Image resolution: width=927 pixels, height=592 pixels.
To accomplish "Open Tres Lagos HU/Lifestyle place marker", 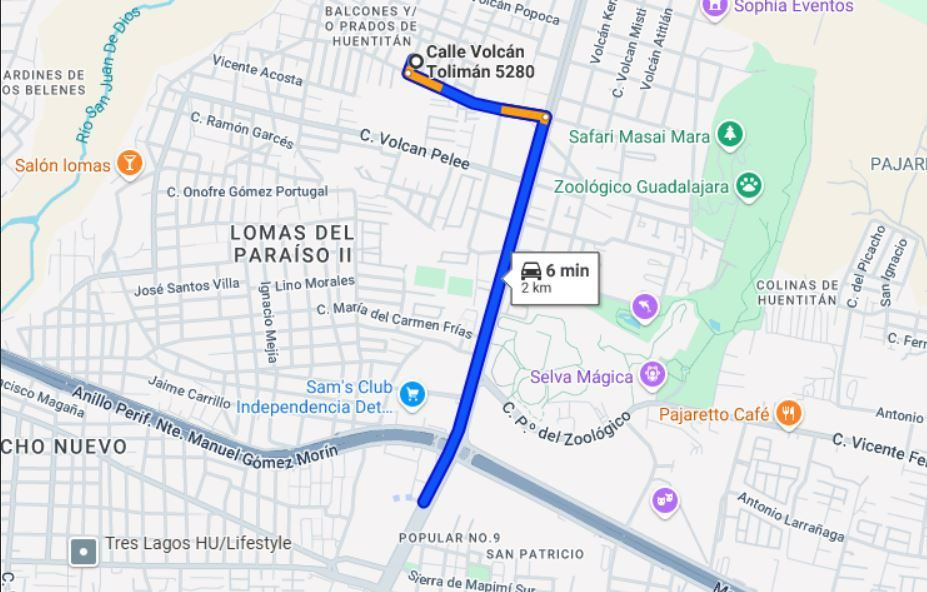I will point(83,552).
